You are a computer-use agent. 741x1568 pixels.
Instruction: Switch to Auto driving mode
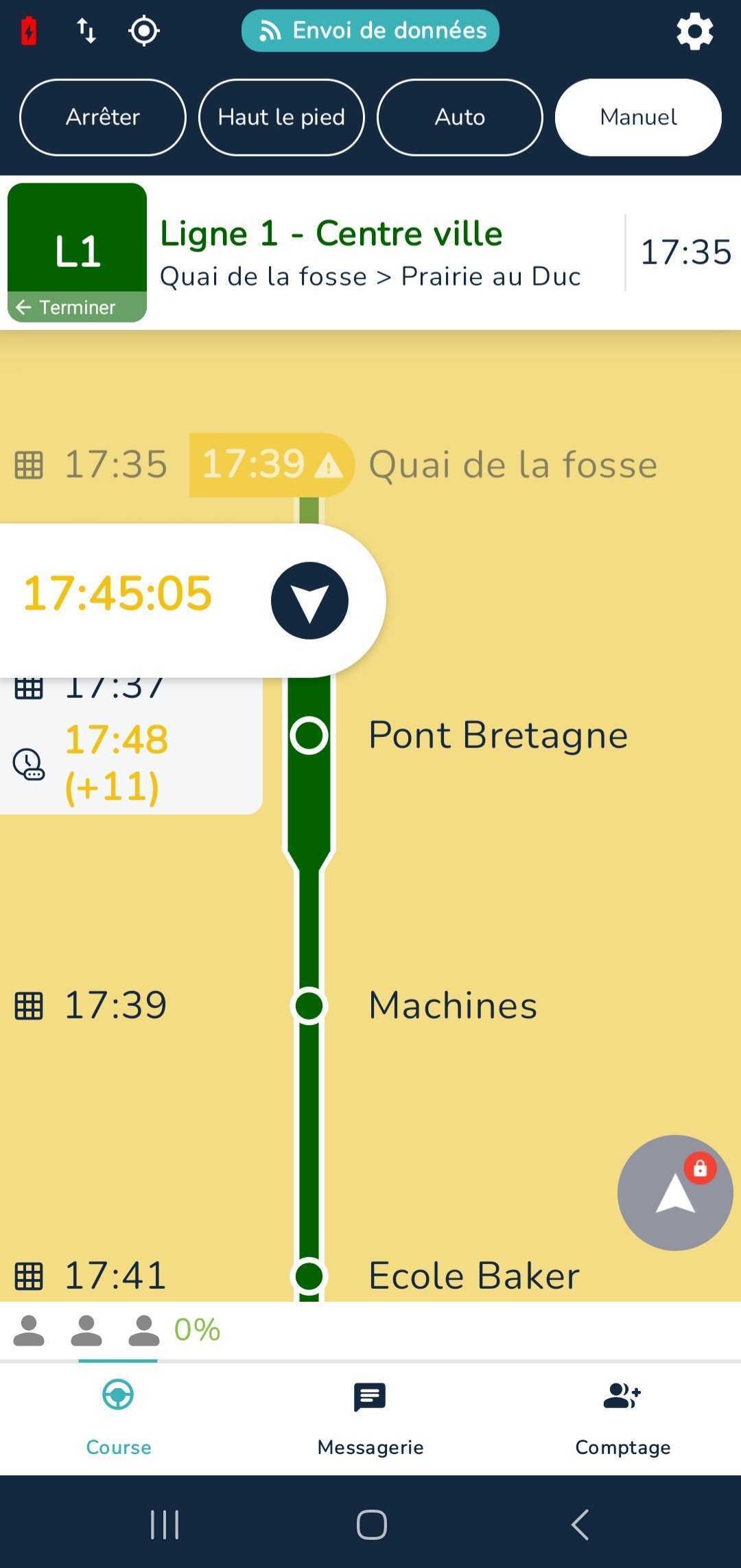tap(458, 117)
